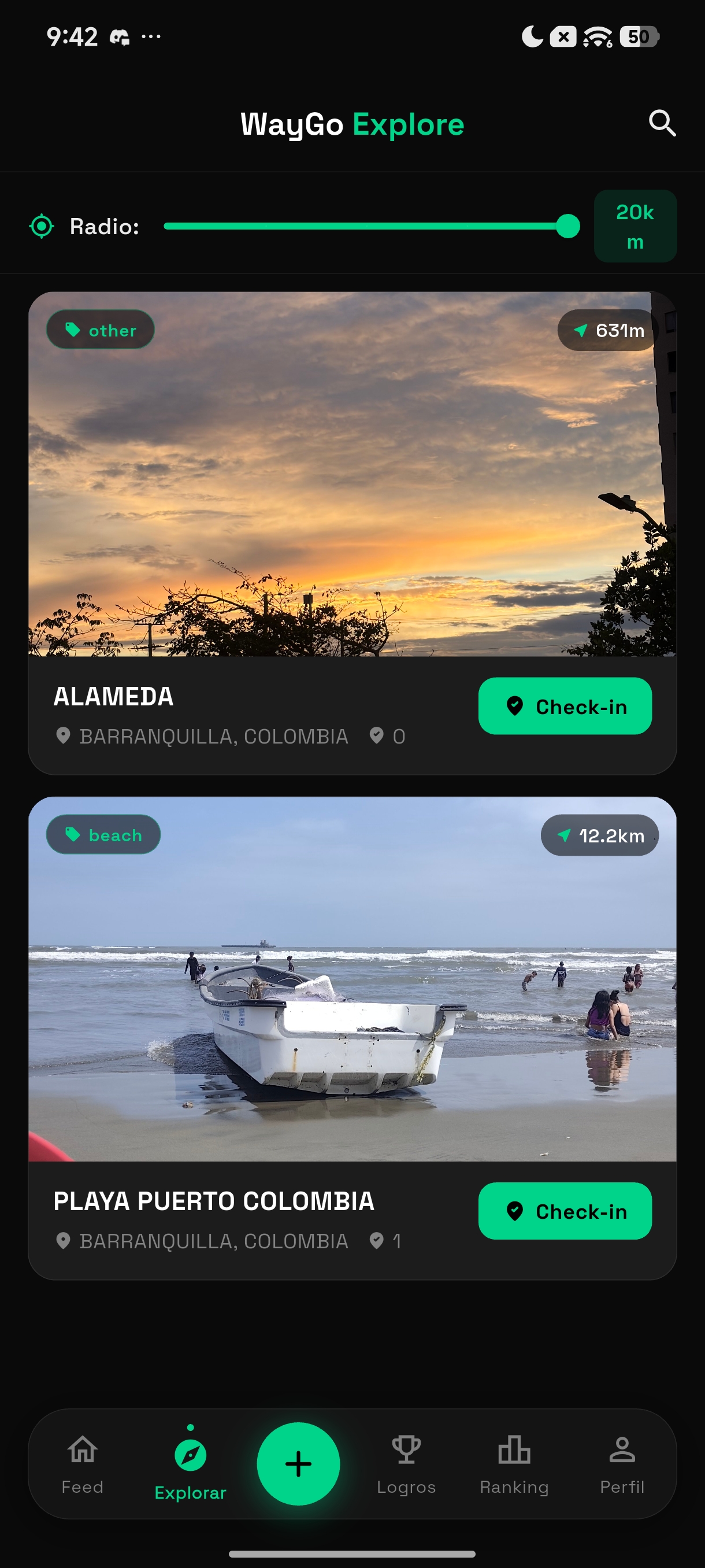The height and width of the screenshot is (1568, 705).
Task: Tap the green plus add button
Action: click(298, 1463)
